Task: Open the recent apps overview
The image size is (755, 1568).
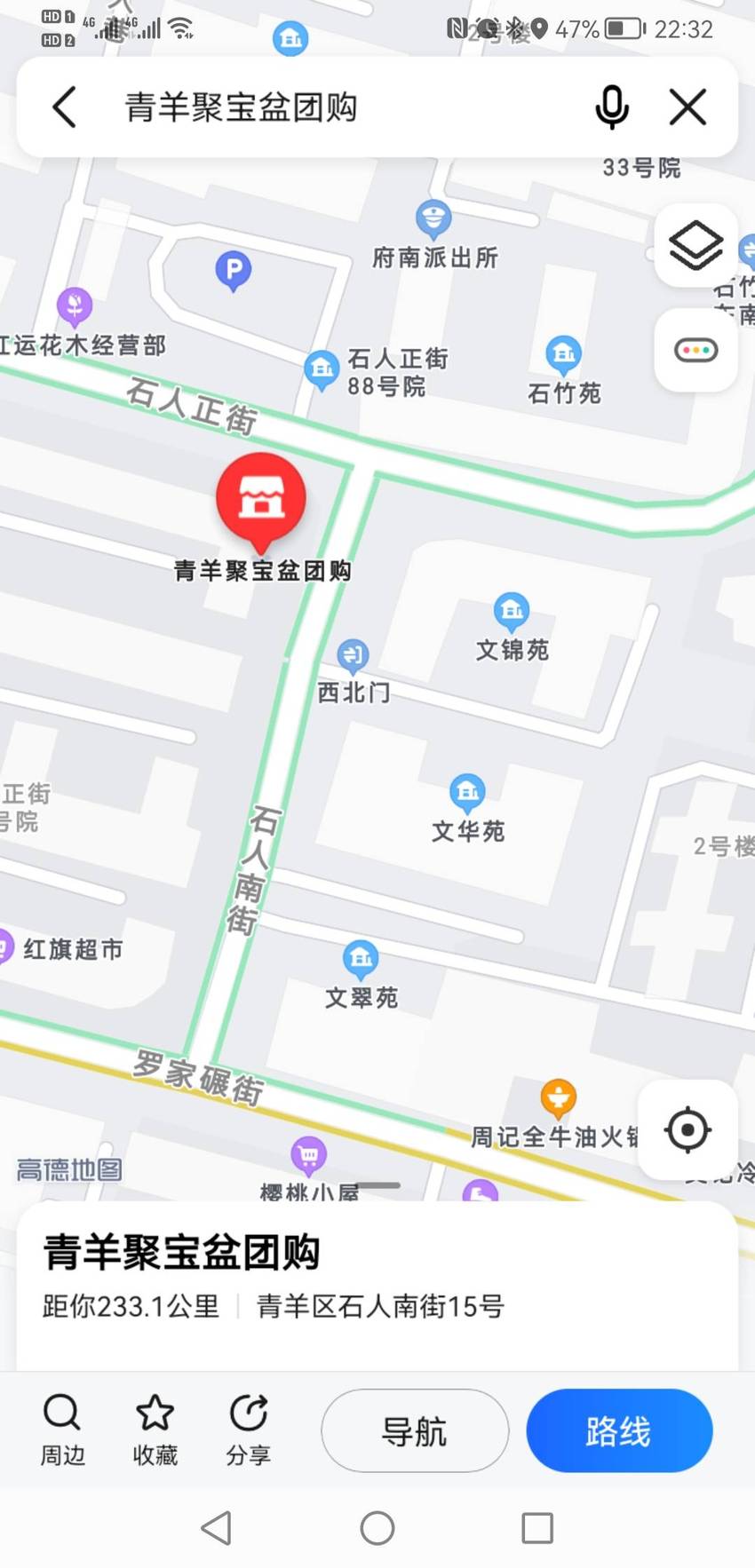Action: [x=537, y=1528]
